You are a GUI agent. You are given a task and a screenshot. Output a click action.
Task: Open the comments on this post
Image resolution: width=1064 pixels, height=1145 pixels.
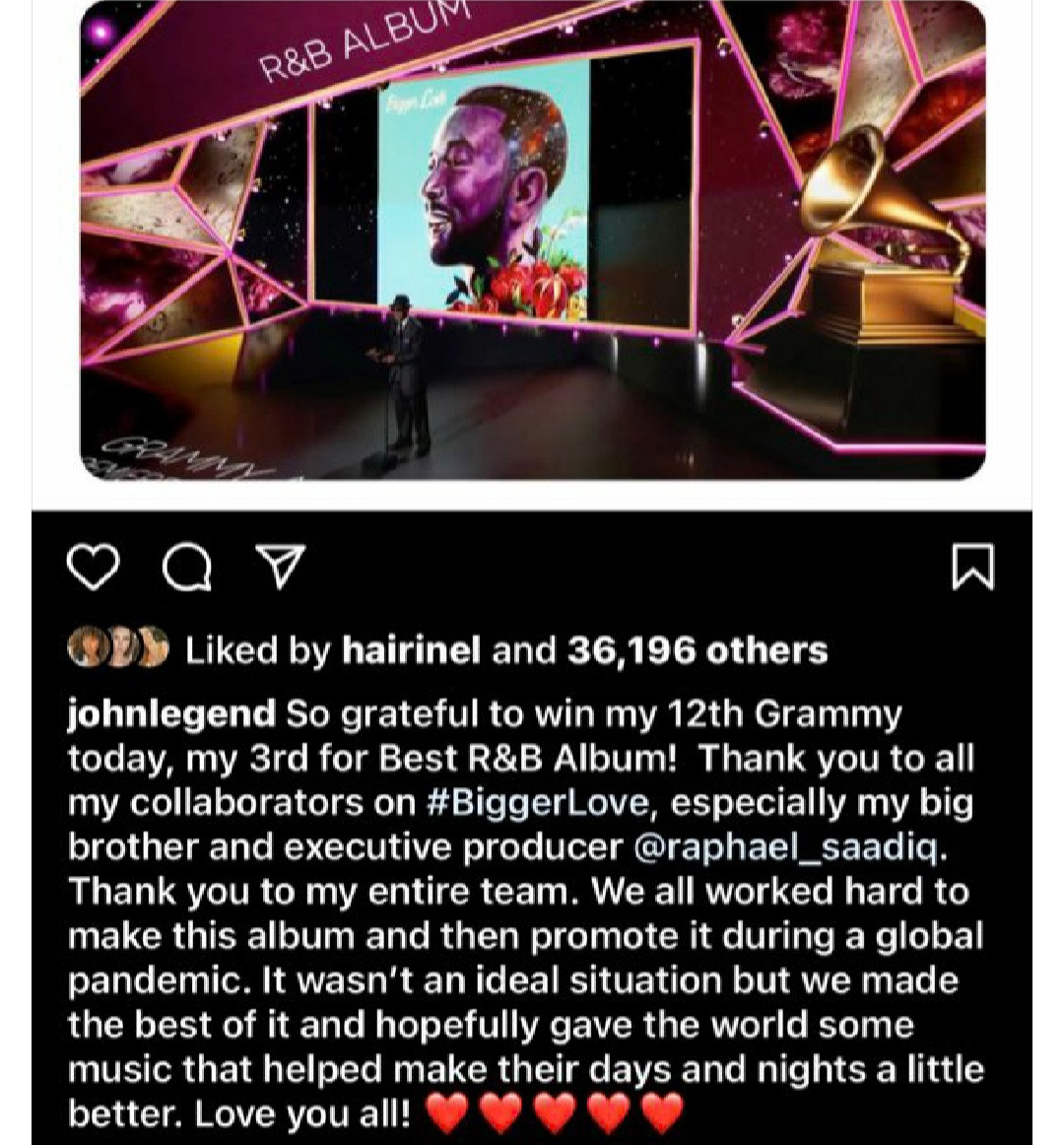pos(186,569)
